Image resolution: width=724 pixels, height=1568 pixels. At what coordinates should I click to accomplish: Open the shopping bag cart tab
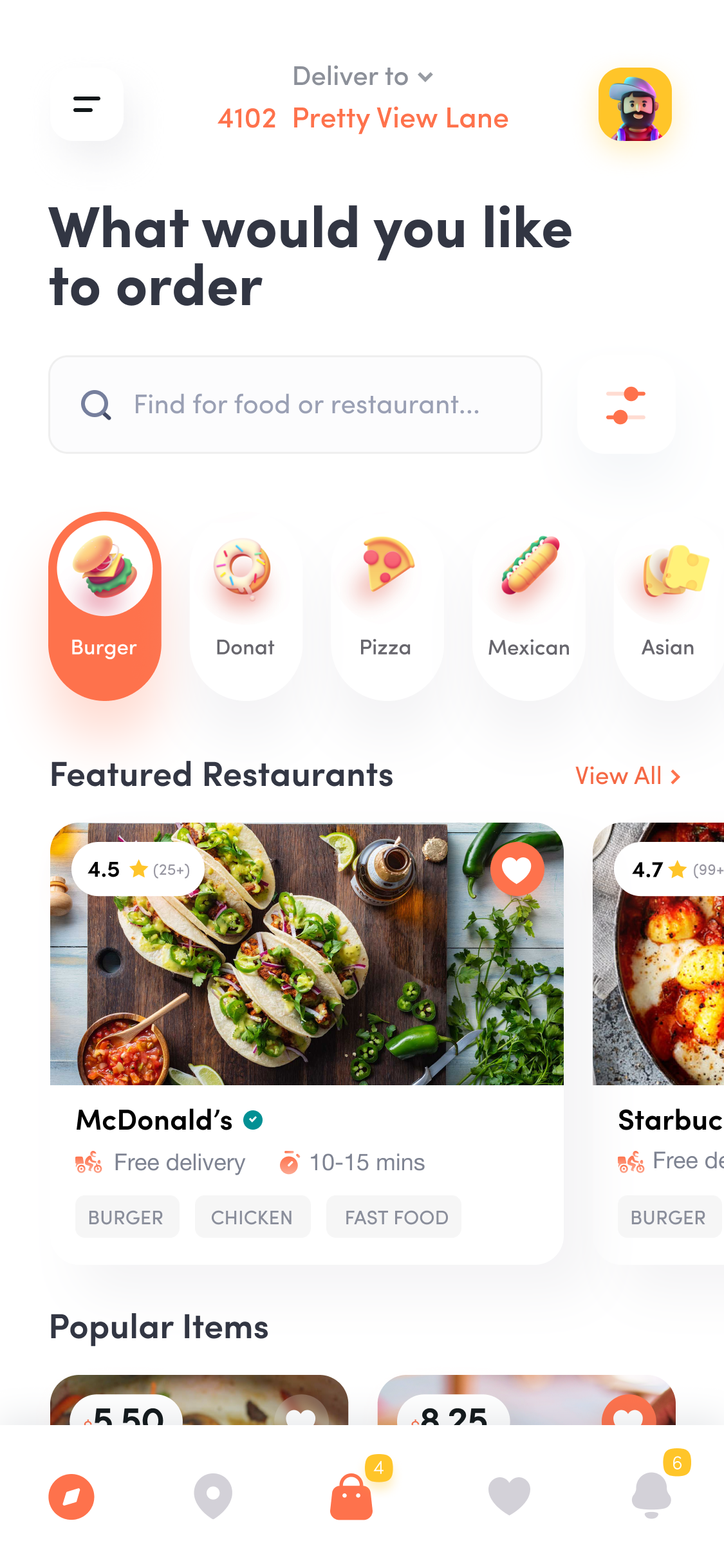pyautogui.click(x=351, y=1497)
